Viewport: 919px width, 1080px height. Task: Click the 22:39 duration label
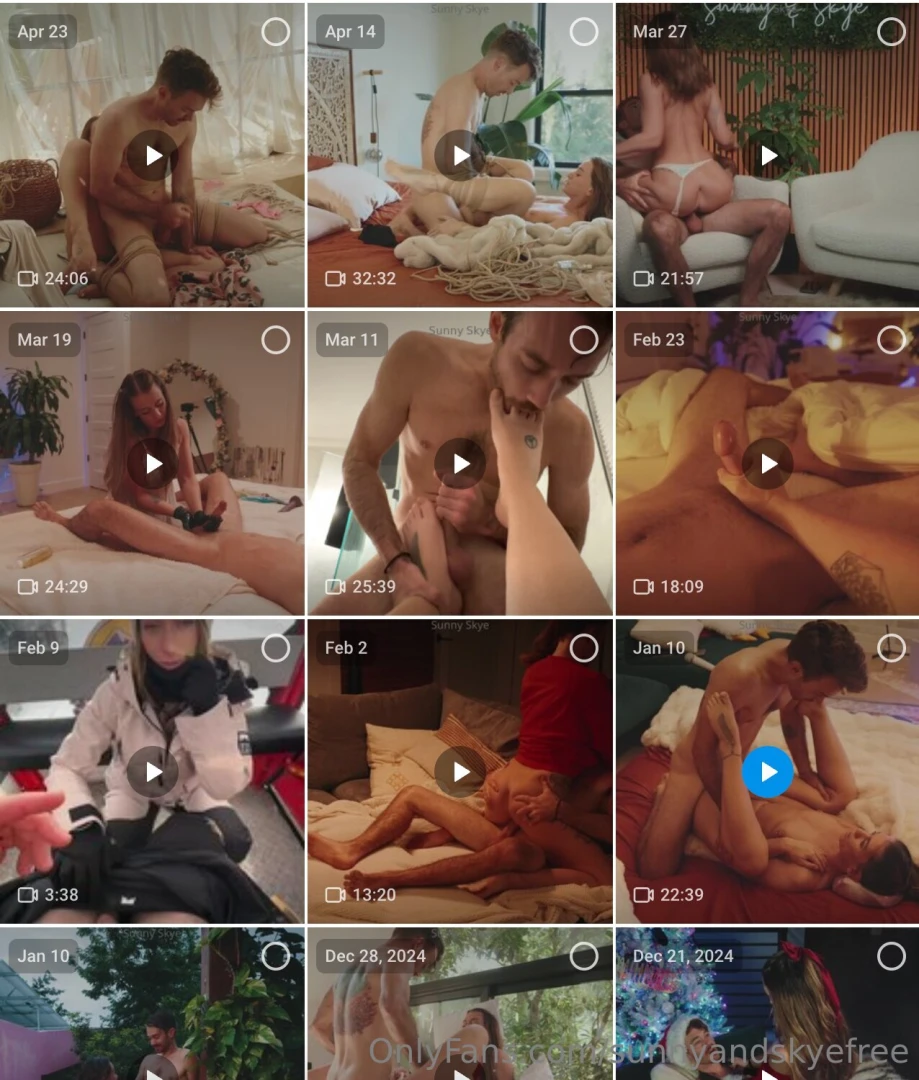(681, 896)
